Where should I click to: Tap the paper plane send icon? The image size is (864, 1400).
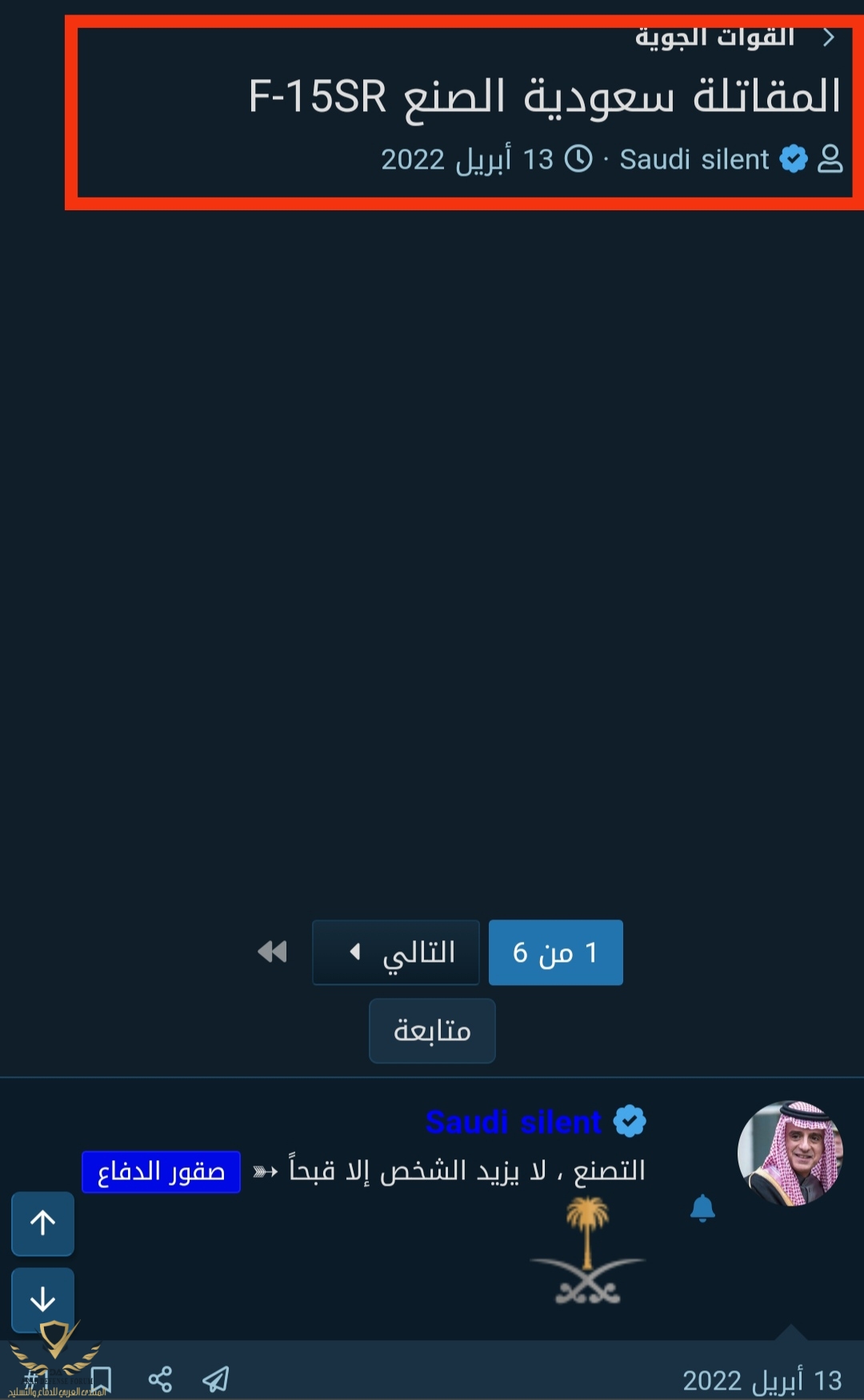coord(216,1378)
